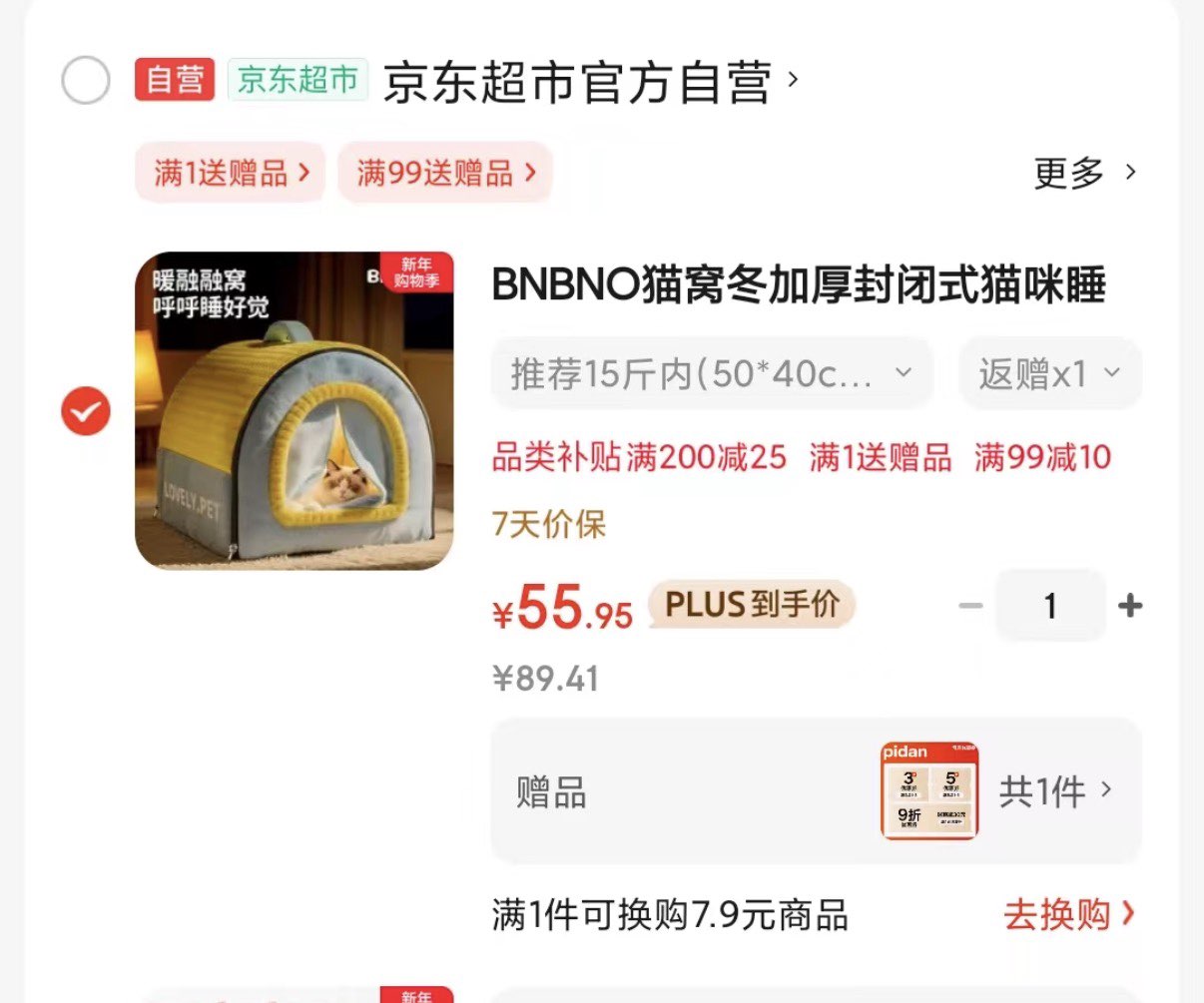Viewport: 1204px width, 1003px height.
Task: Tap the 满1送赠品 promotion chip
Action: (x=231, y=174)
